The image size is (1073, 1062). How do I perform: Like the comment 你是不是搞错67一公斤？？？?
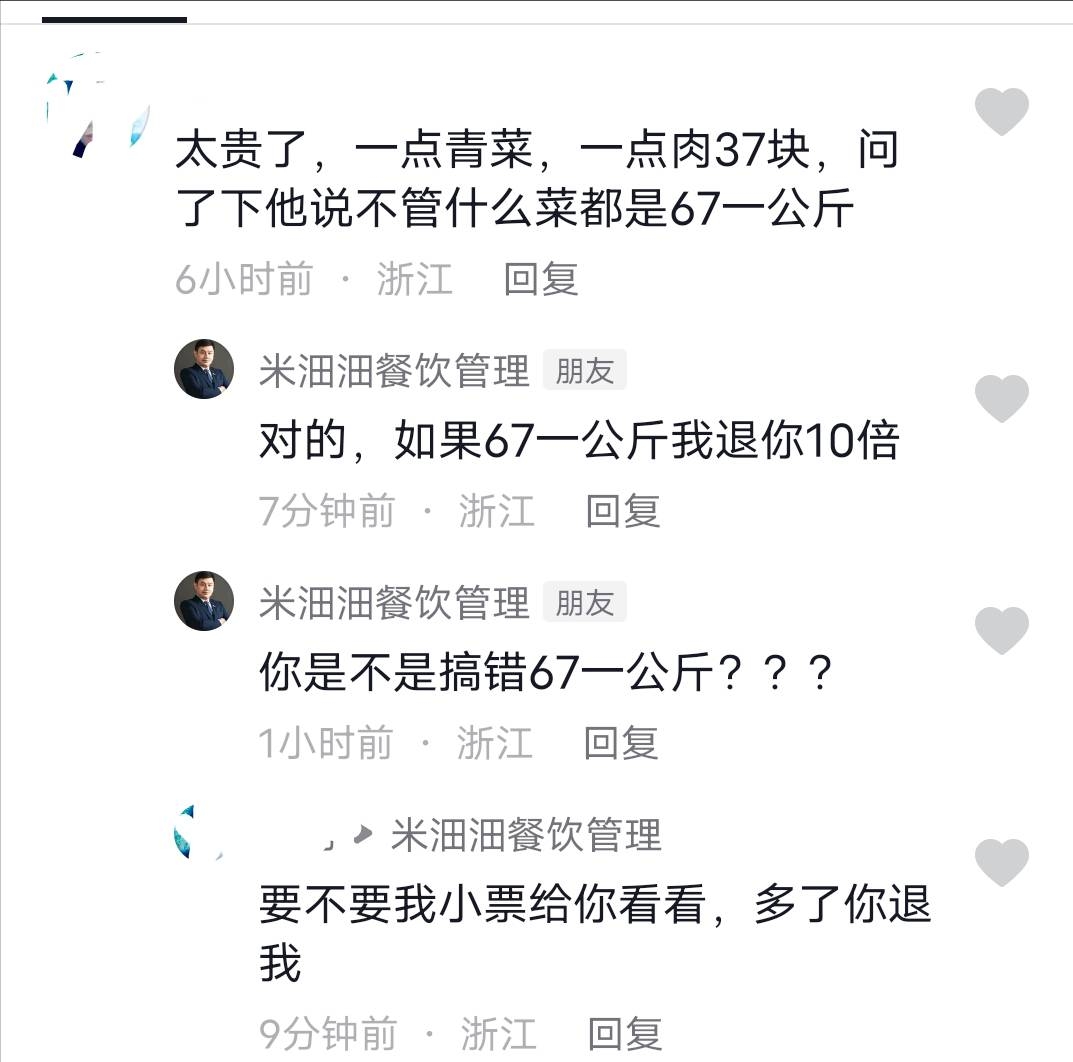(x=1001, y=630)
